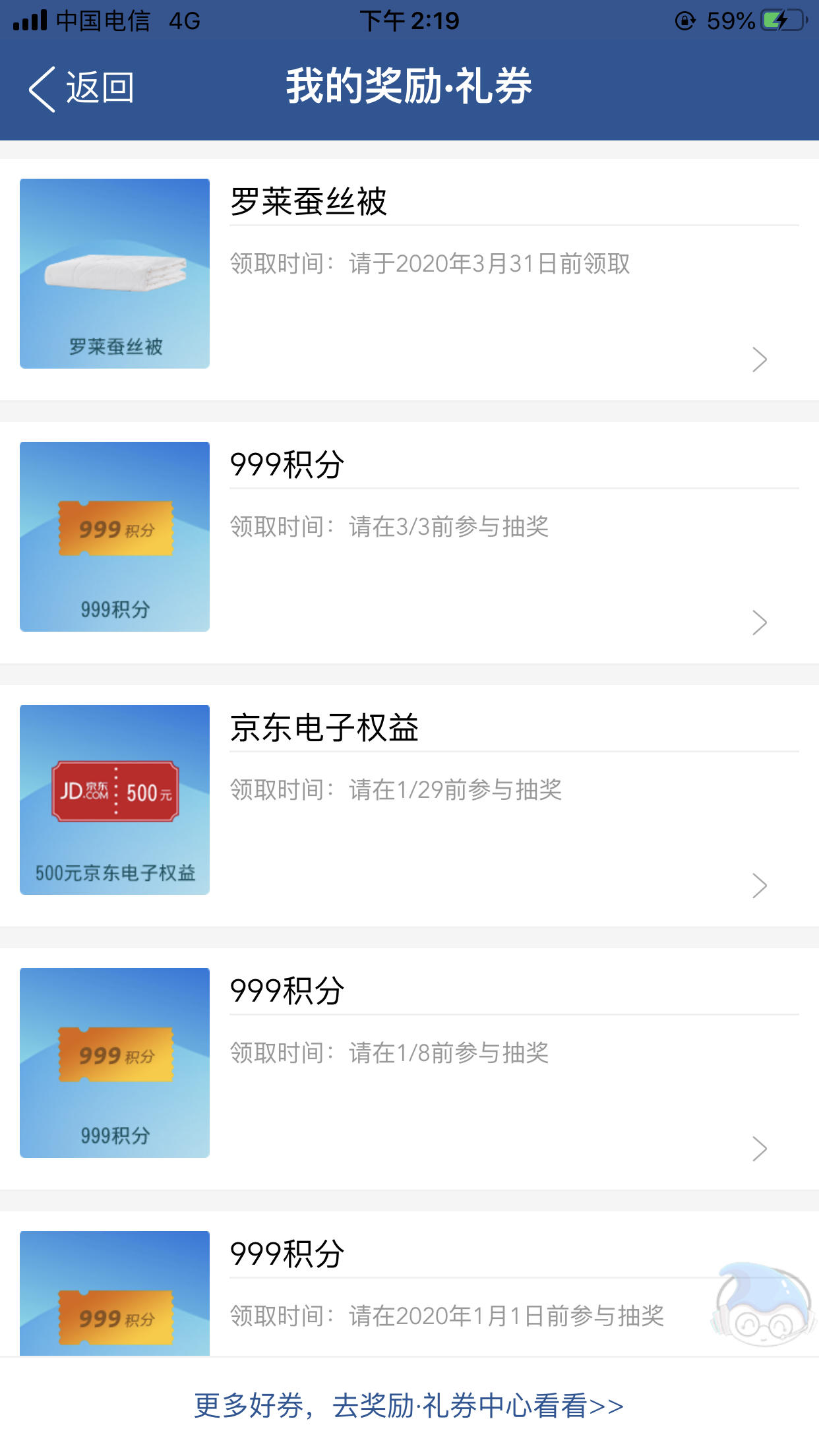The width and height of the screenshot is (819, 1456).
Task: Open the 罗莱蚕丝被 reward row
Action: pyautogui.click(x=409, y=280)
